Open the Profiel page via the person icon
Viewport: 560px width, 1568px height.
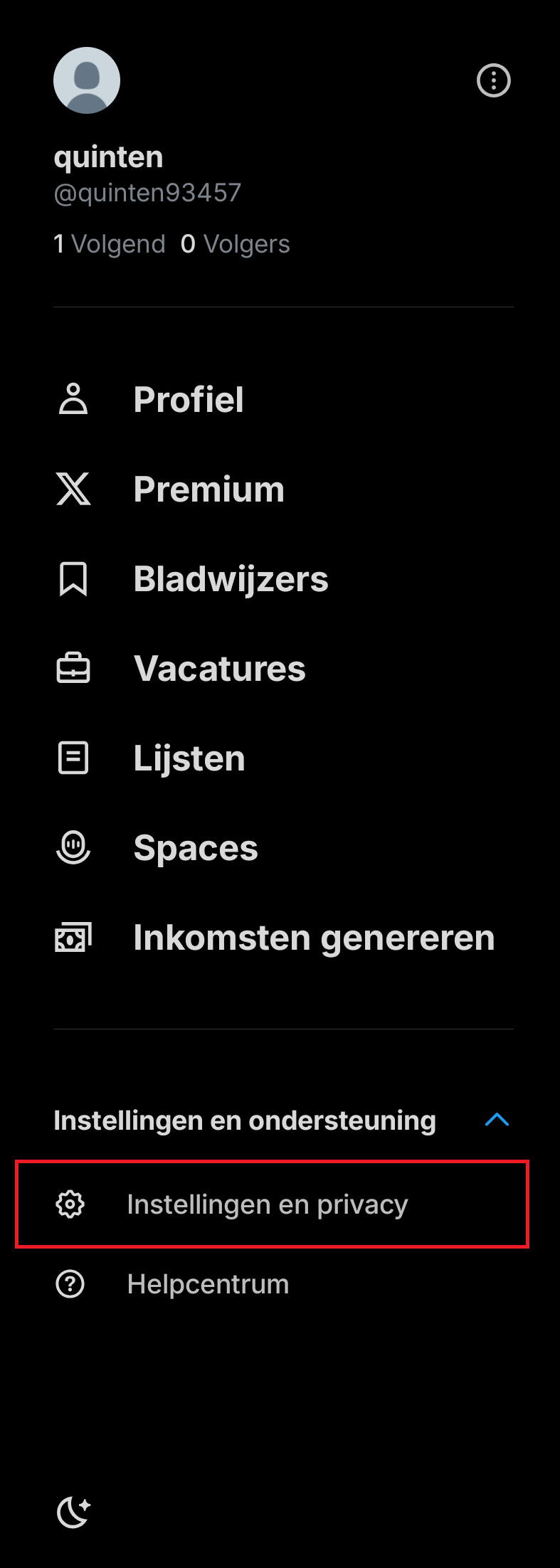click(x=73, y=399)
